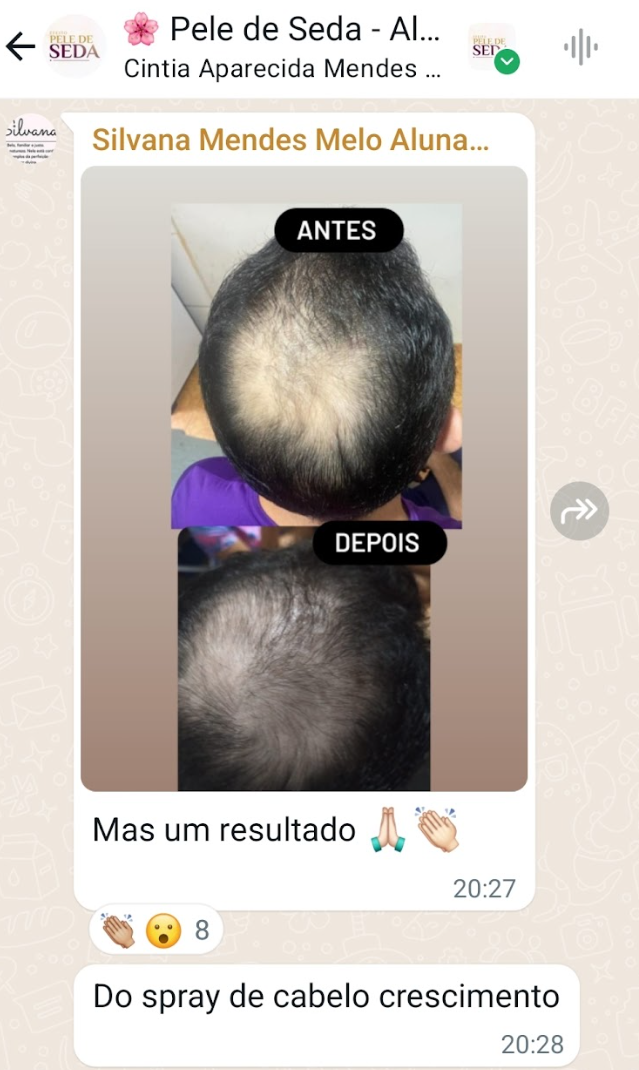Open Silvana's profile picture beside the message
This screenshot has width=639, height=1070.
pos(30,140)
